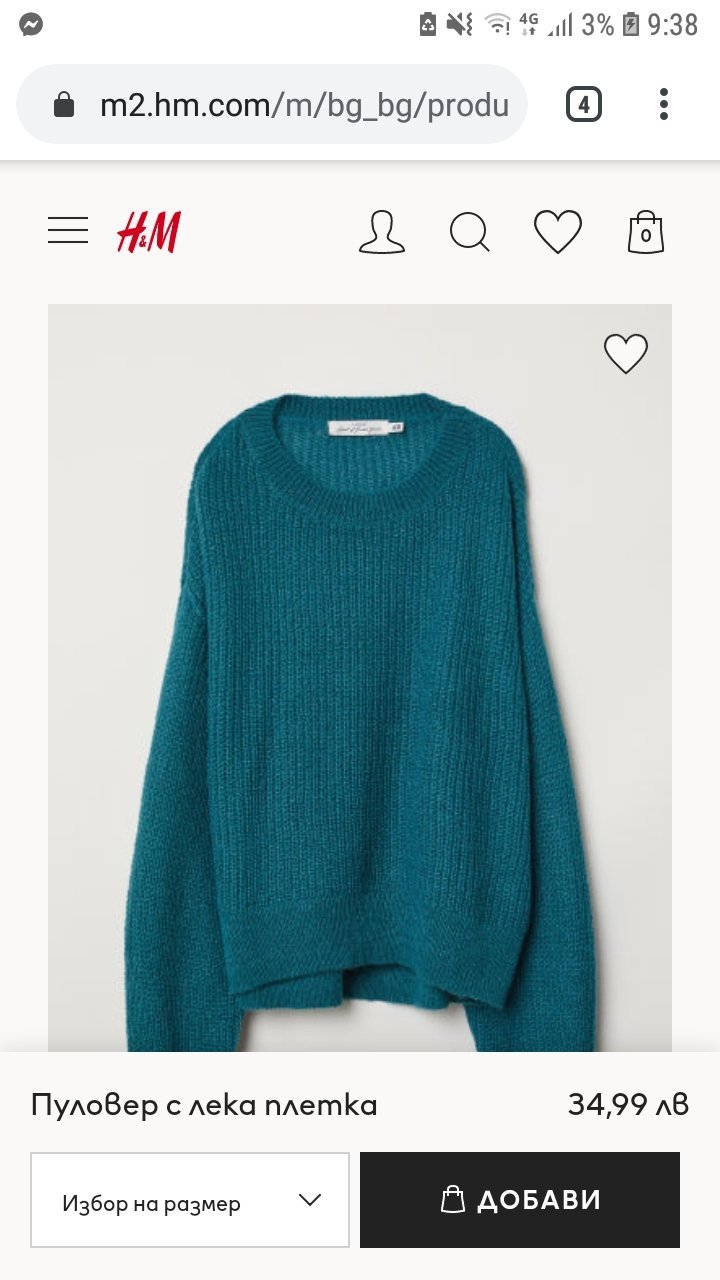Viewport: 720px width, 1280px height.
Task: Tap the H&M logo to go home
Action: (x=148, y=232)
